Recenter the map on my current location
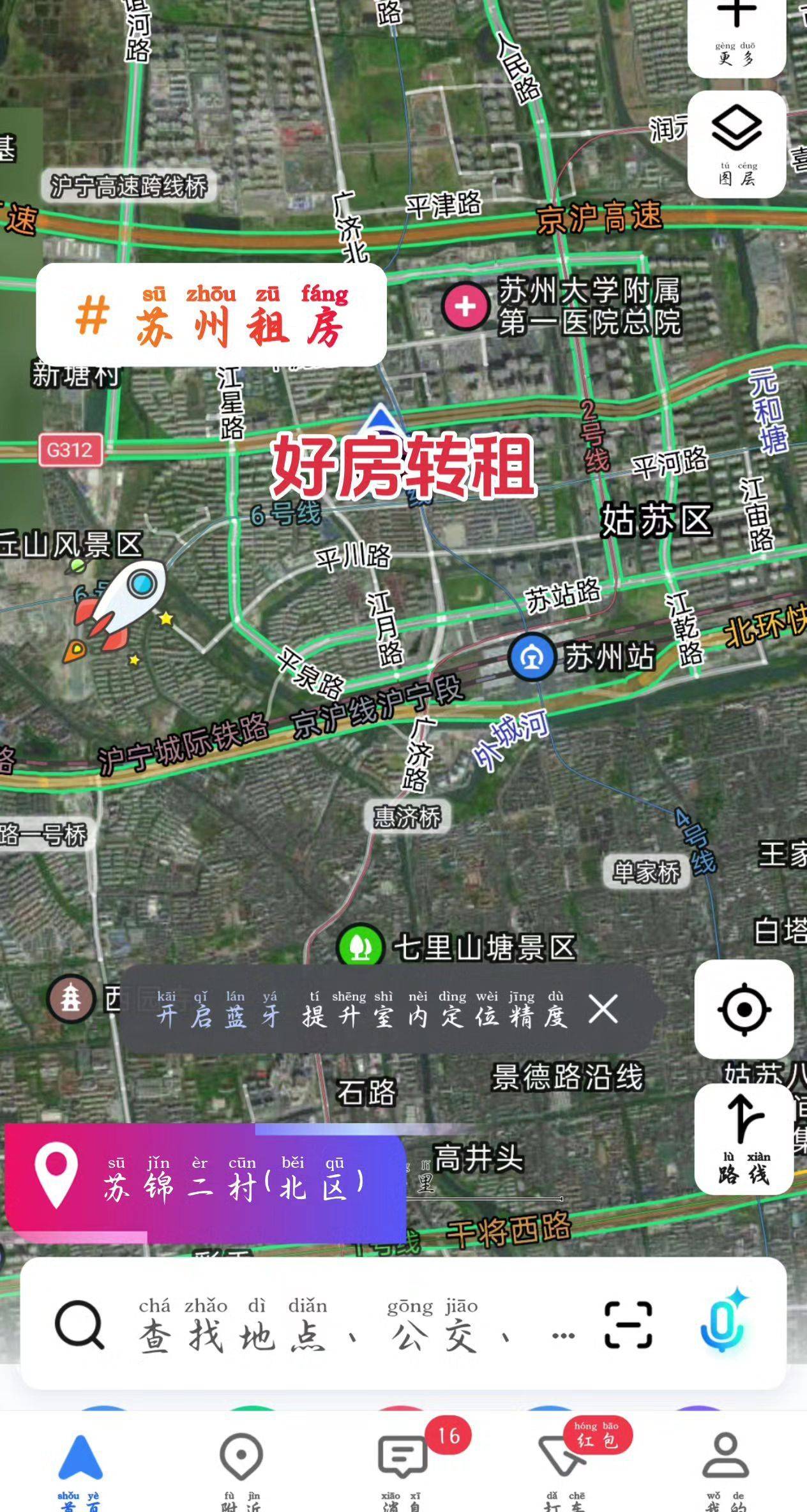Viewport: 807px width, 1512px height. click(744, 1009)
